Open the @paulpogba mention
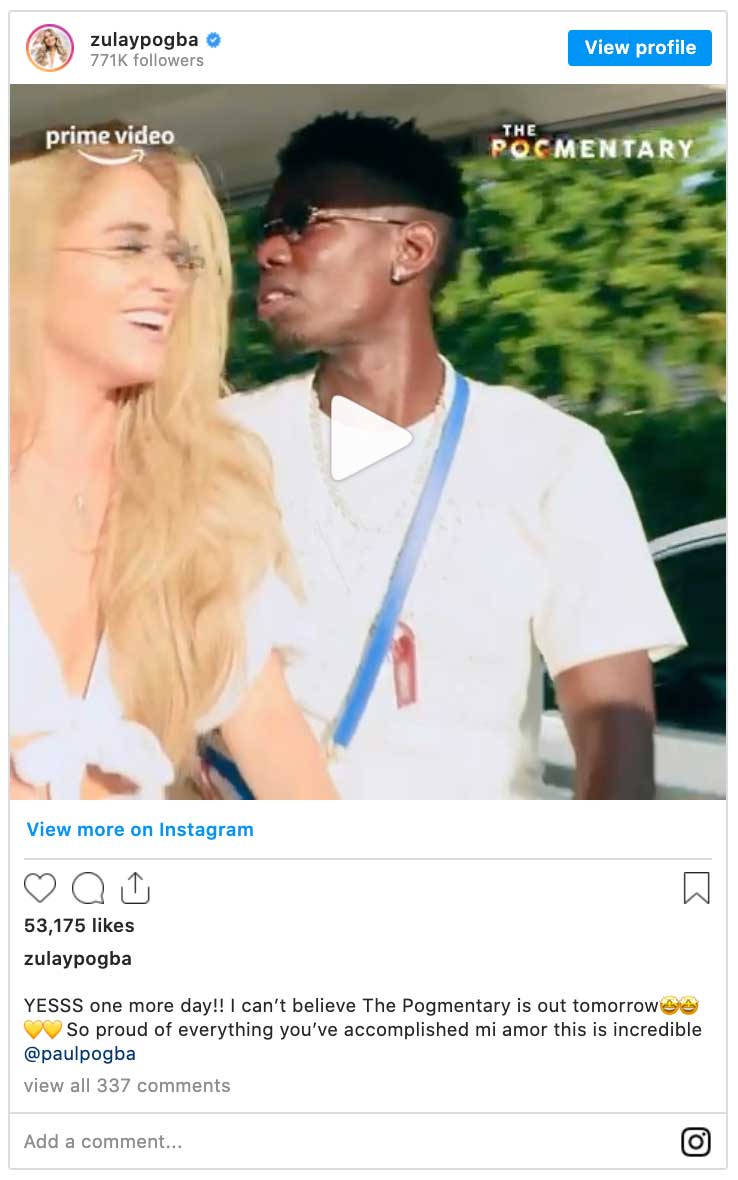The width and height of the screenshot is (738, 1180). pyautogui.click(x=80, y=1054)
